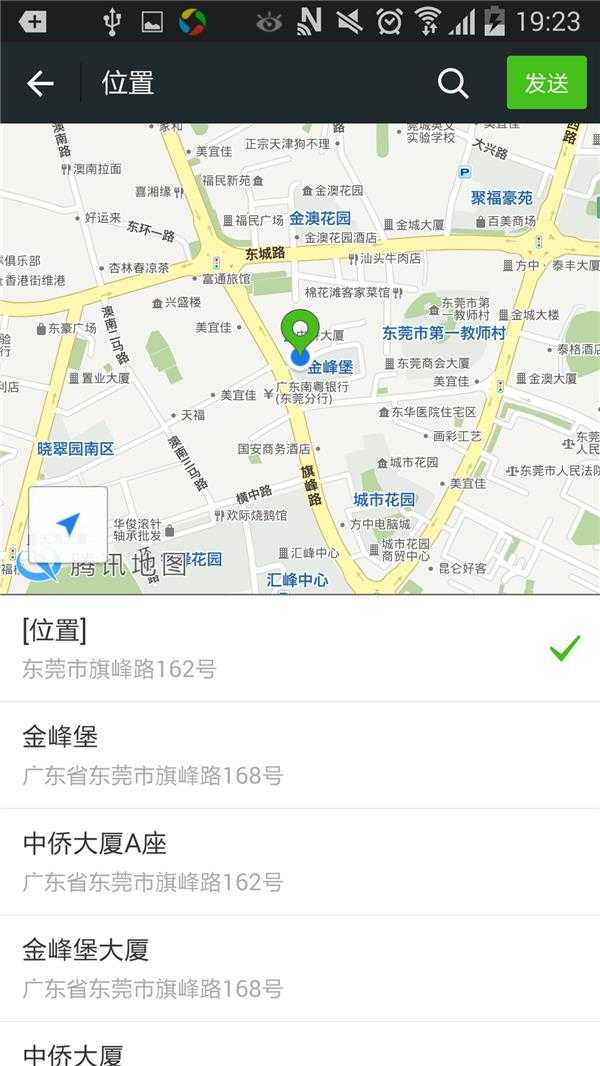Image resolution: width=600 pixels, height=1066 pixels.
Task: Recenter map with the locate arrow button
Action: point(68,525)
